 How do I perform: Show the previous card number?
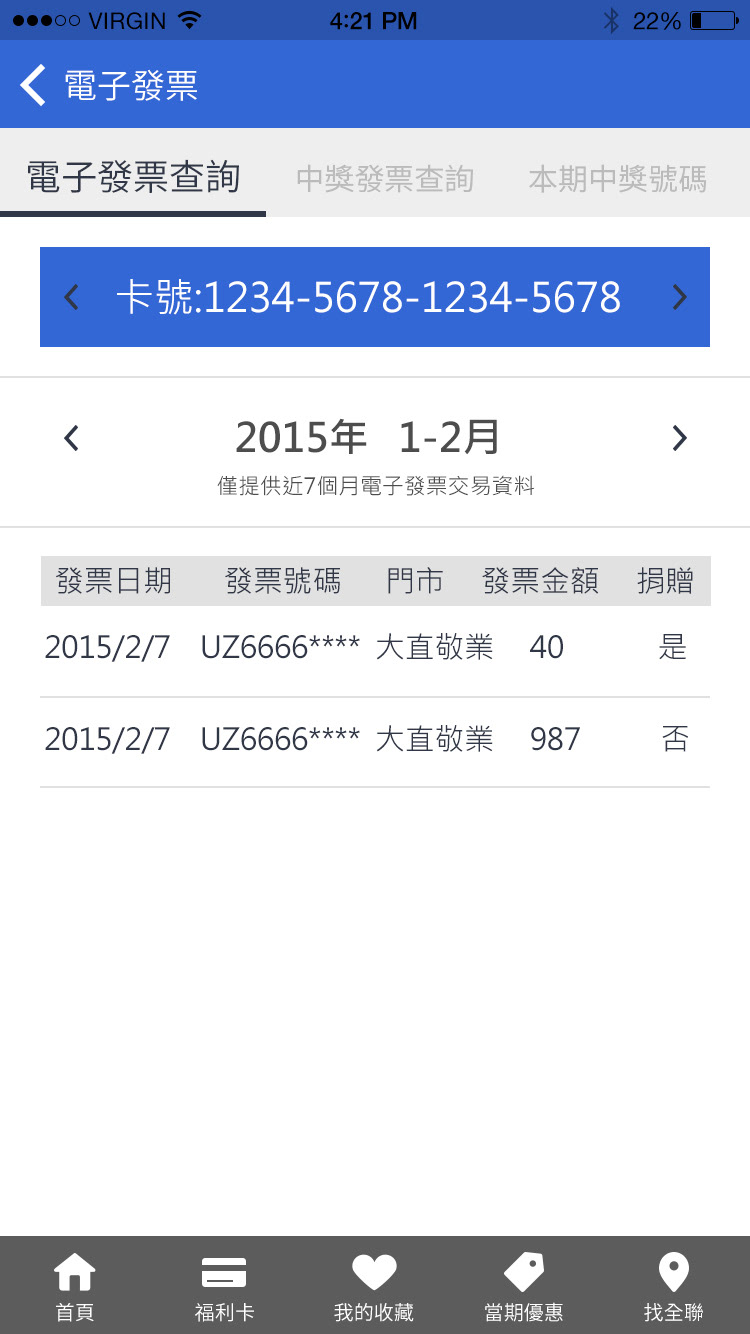(x=71, y=297)
